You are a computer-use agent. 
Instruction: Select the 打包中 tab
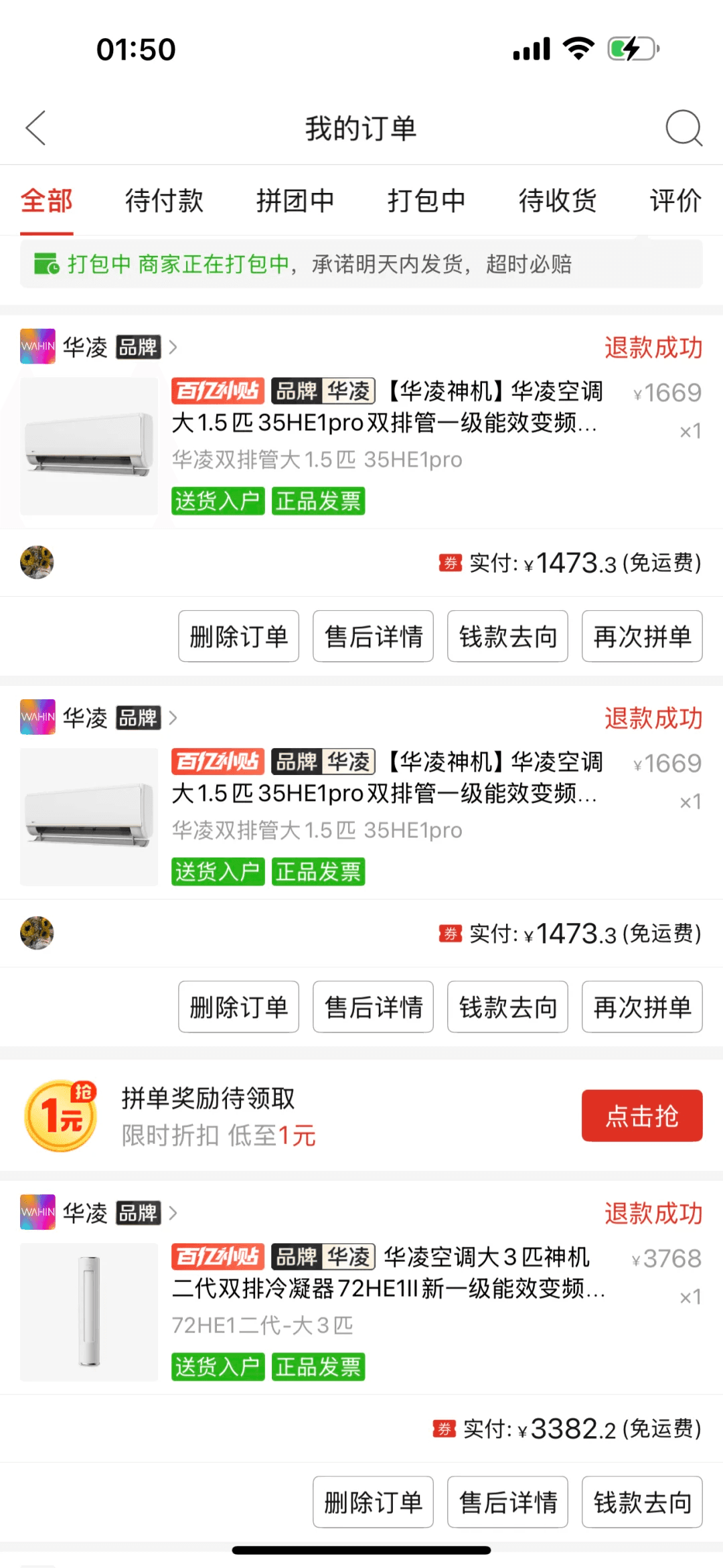point(426,200)
